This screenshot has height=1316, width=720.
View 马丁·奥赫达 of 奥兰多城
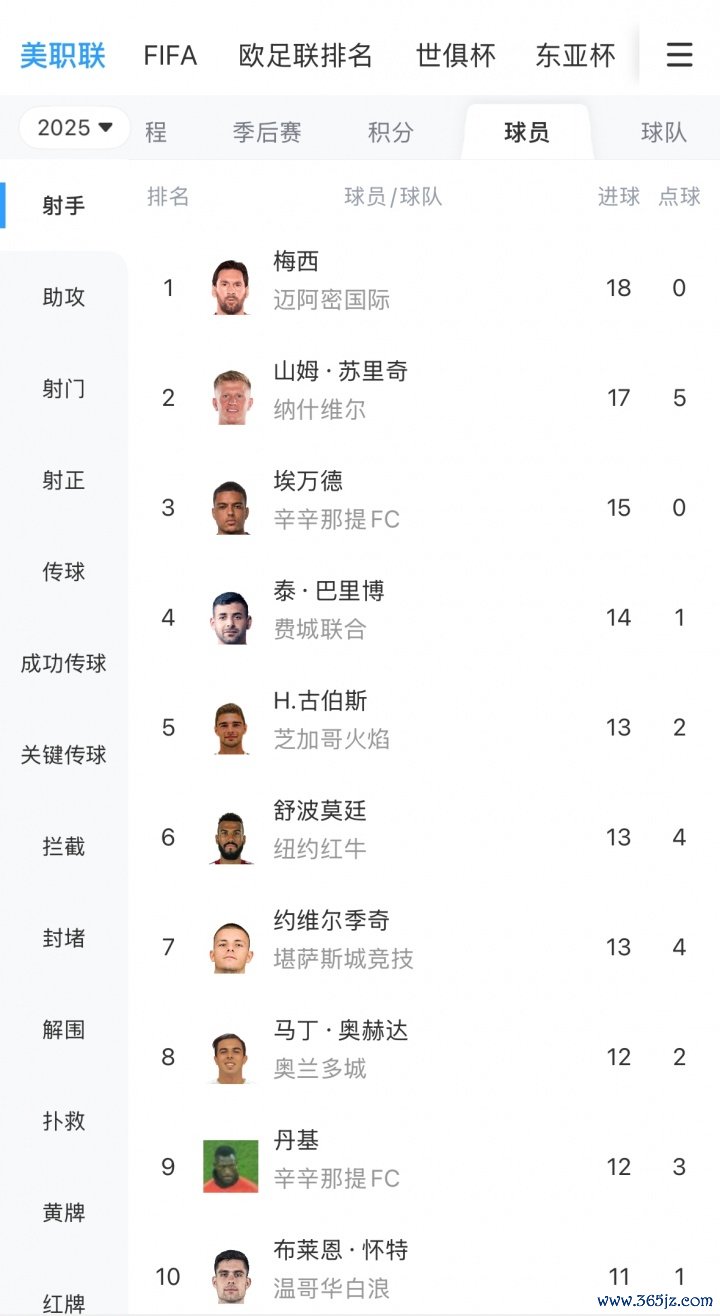424,1057
